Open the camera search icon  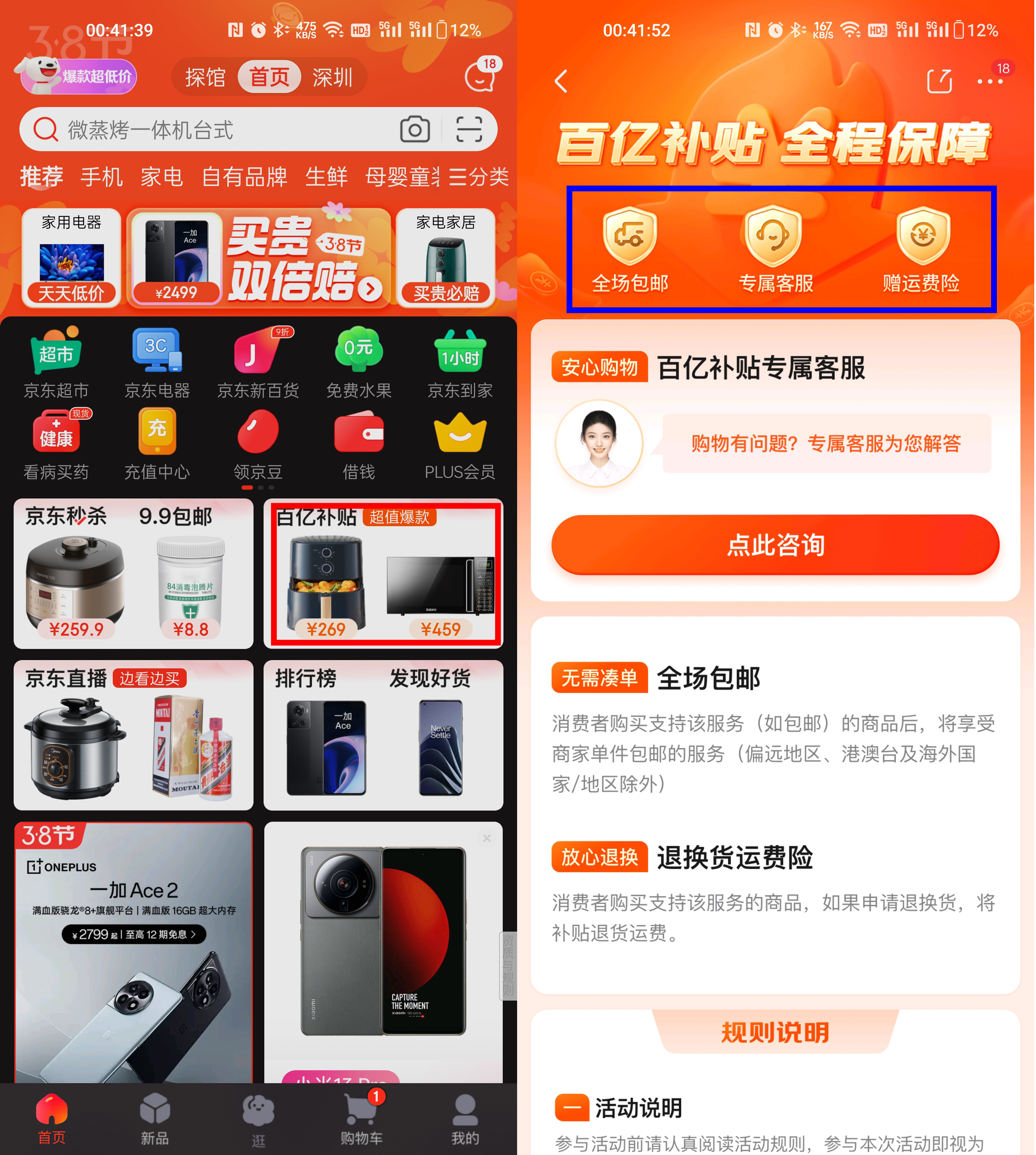tap(414, 129)
